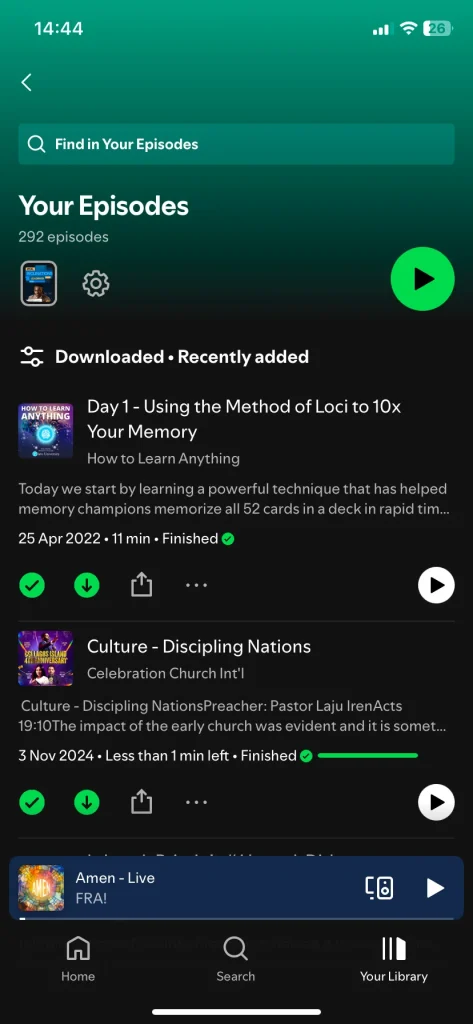Share the Culture - Discipling Nations episode
Viewport: 473px width, 1024px height.
pos(141,802)
